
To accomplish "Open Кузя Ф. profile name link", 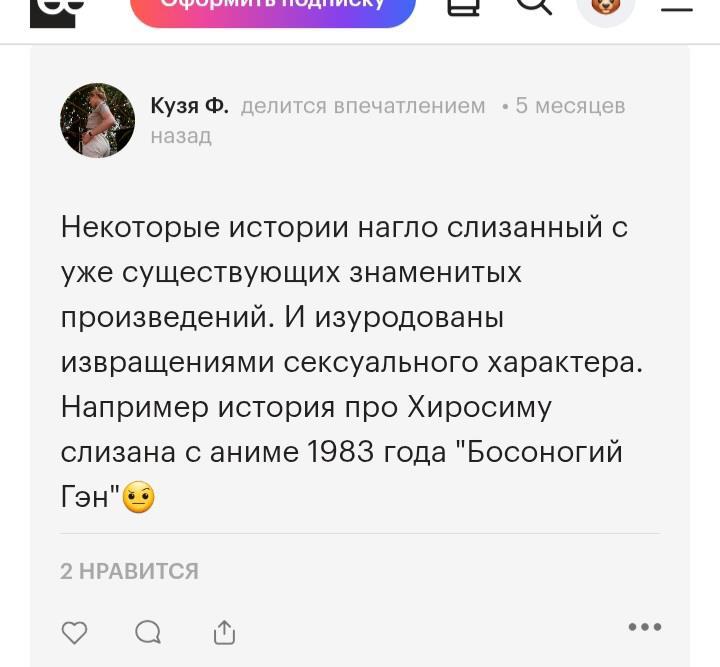I will click(189, 106).
